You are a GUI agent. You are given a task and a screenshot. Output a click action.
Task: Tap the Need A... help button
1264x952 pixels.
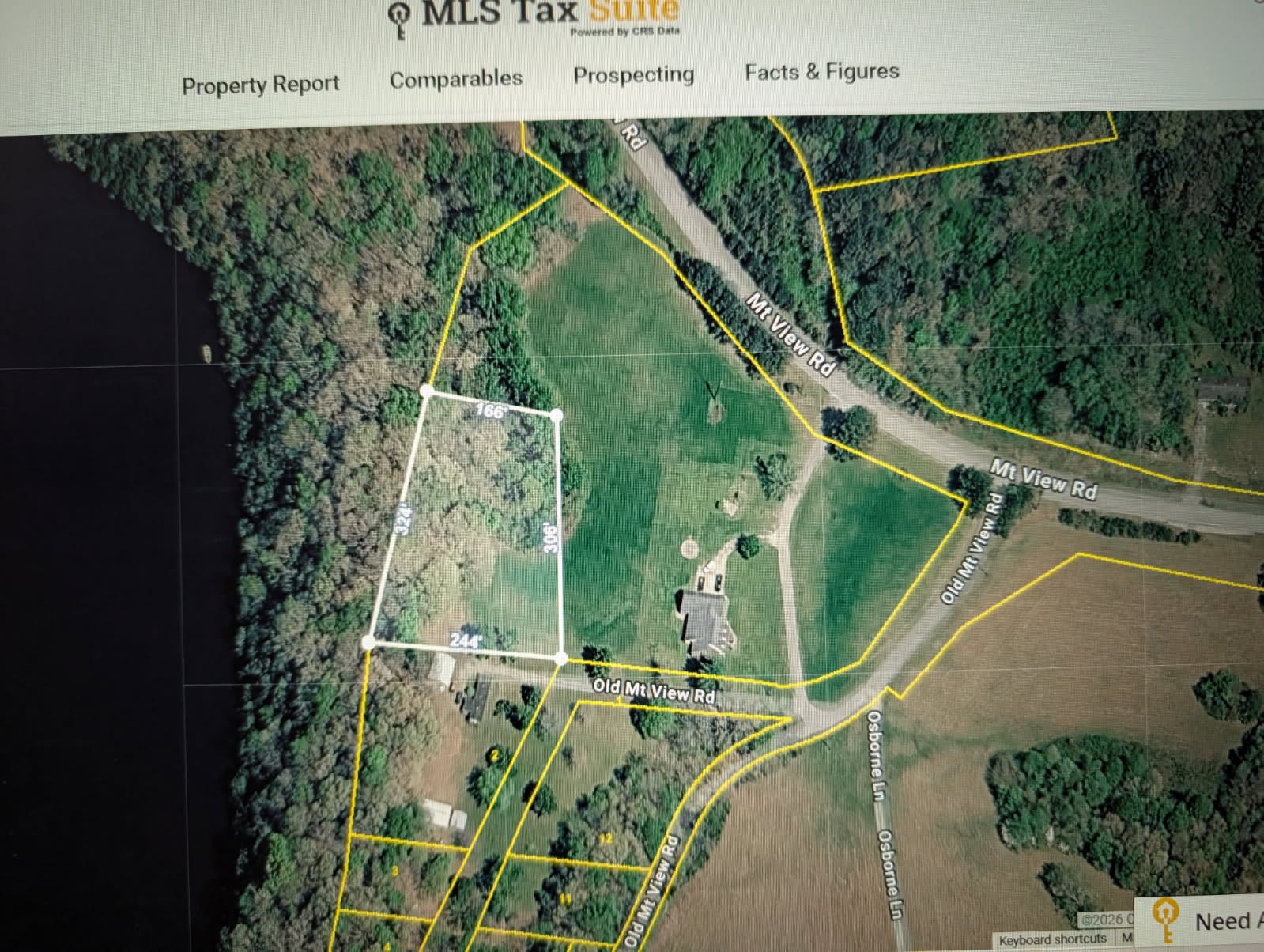click(1208, 920)
